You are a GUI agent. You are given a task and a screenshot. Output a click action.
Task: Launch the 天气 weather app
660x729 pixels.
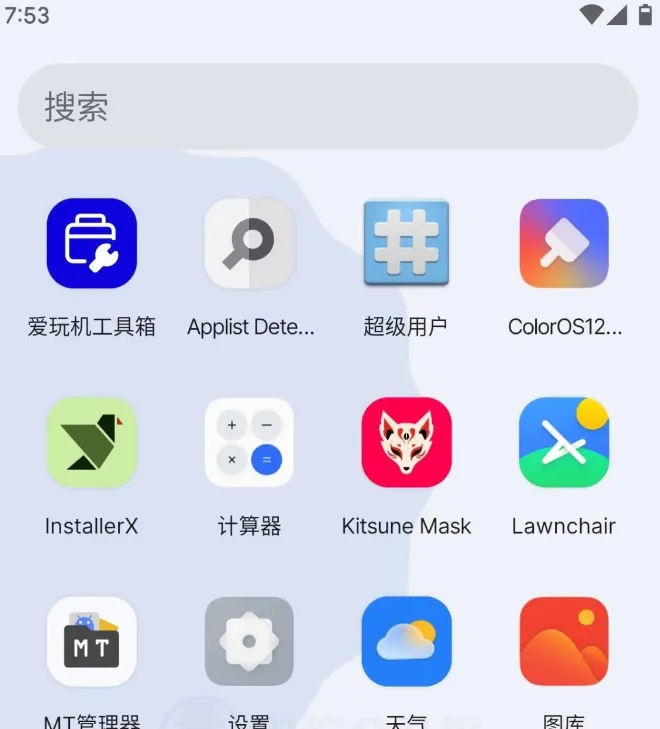pyautogui.click(x=406, y=642)
